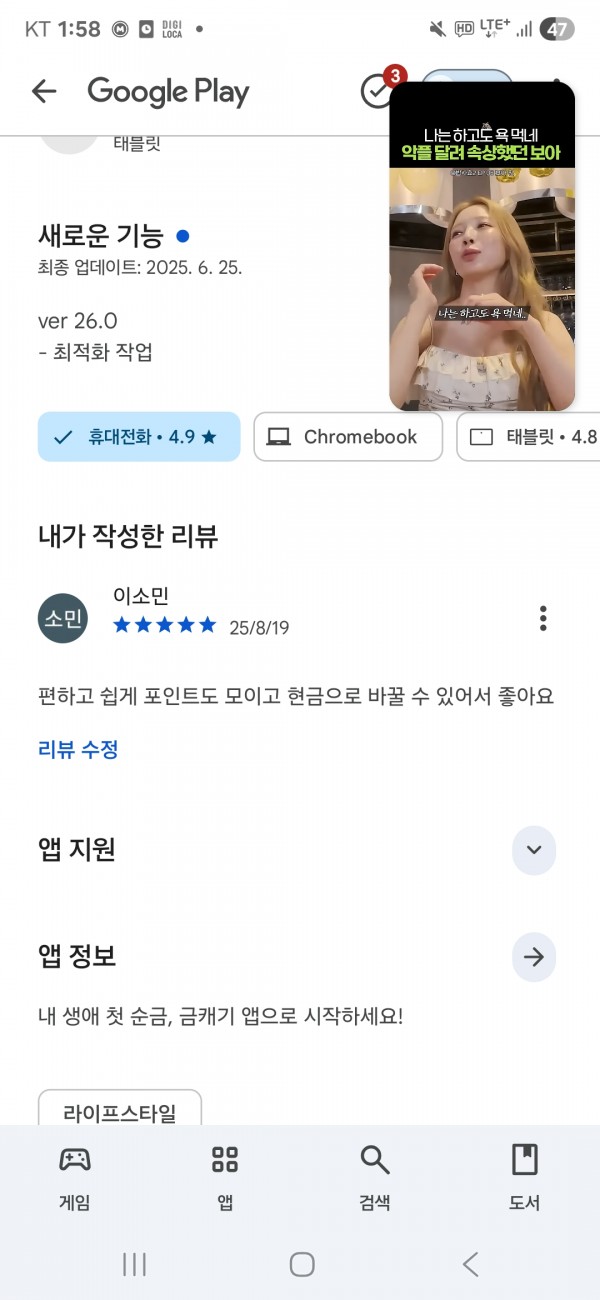The height and width of the screenshot is (1300, 600).
Task: Switch to the 검색 tab
Action: tap(375, 1178)
